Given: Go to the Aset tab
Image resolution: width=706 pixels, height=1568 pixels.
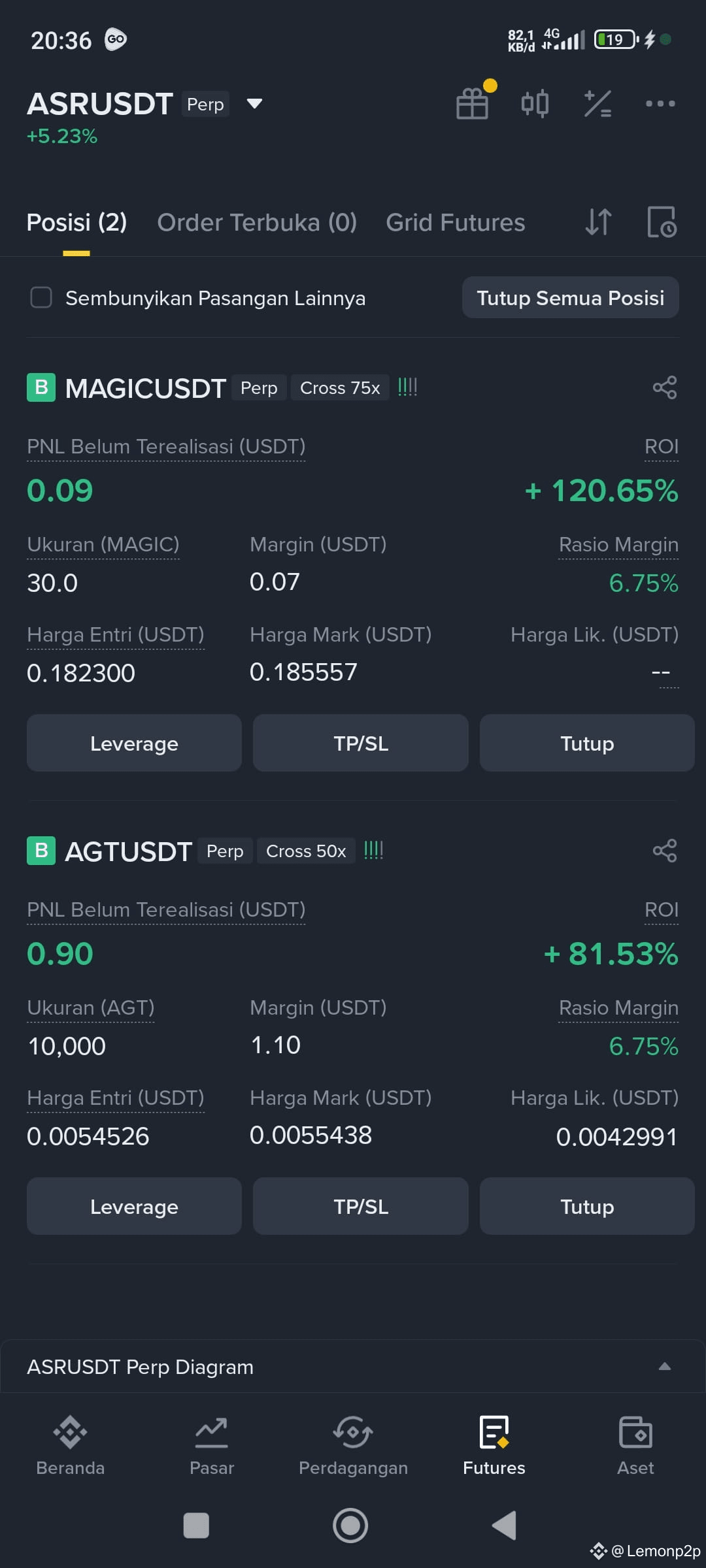Looking at the screenshot, I should pos(635,1445).
